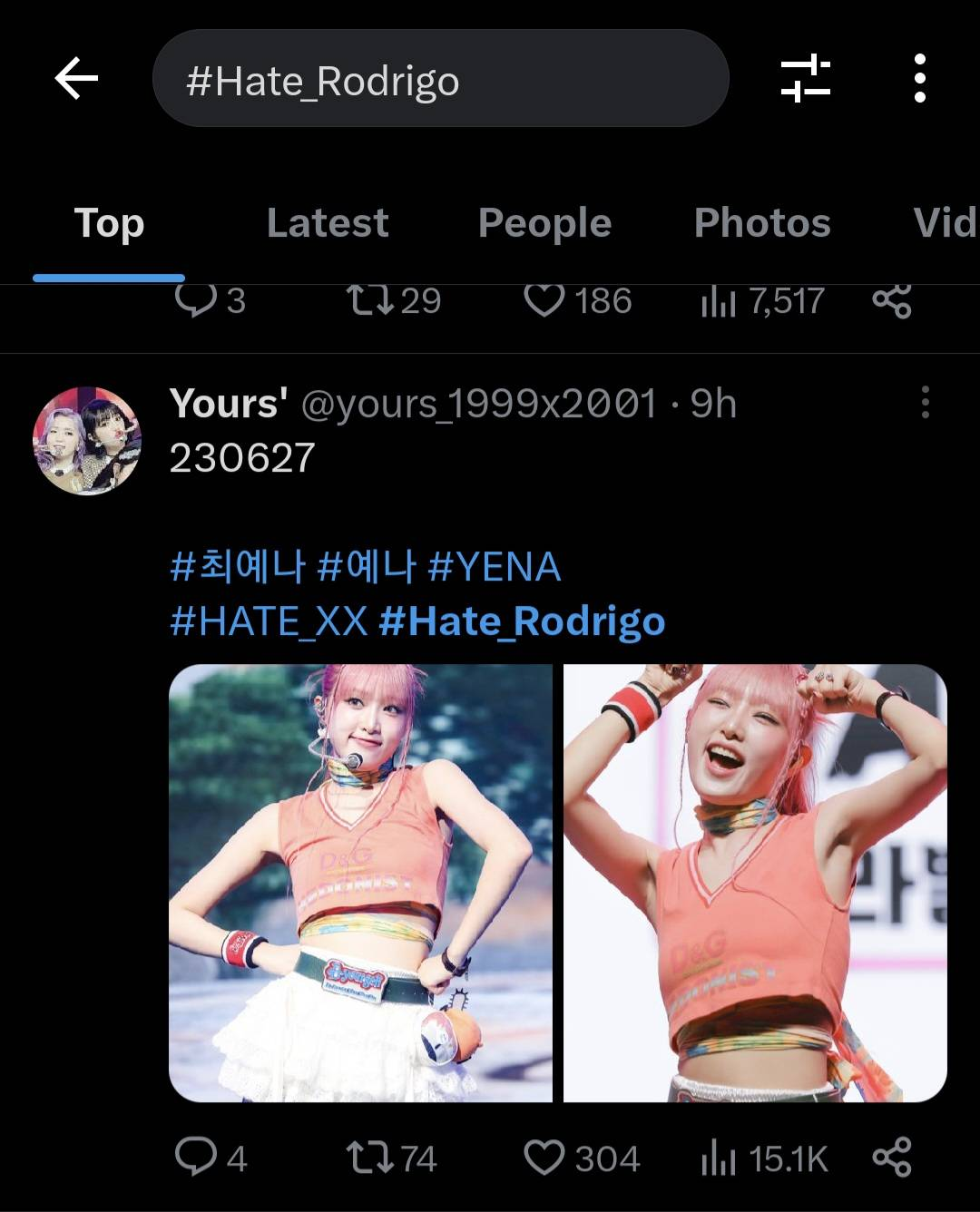Share Yours' post with 15.1K views

(891, 1158)
